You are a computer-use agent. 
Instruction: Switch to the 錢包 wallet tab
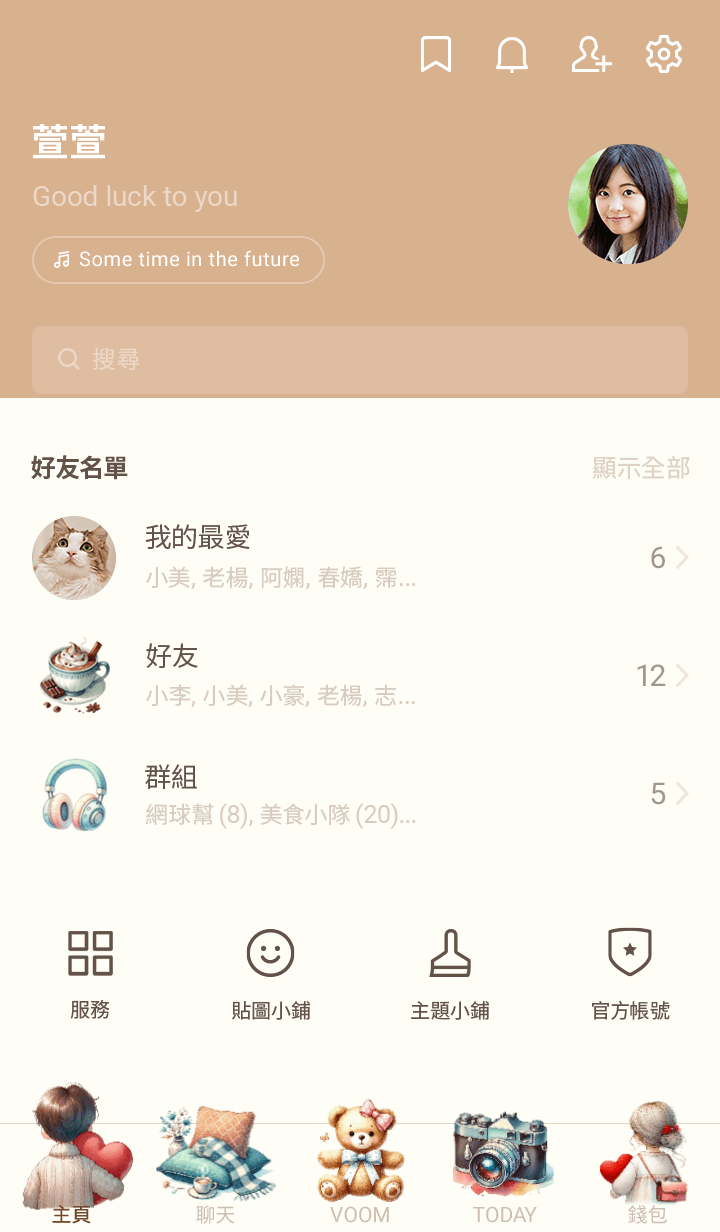(648, 1170)
